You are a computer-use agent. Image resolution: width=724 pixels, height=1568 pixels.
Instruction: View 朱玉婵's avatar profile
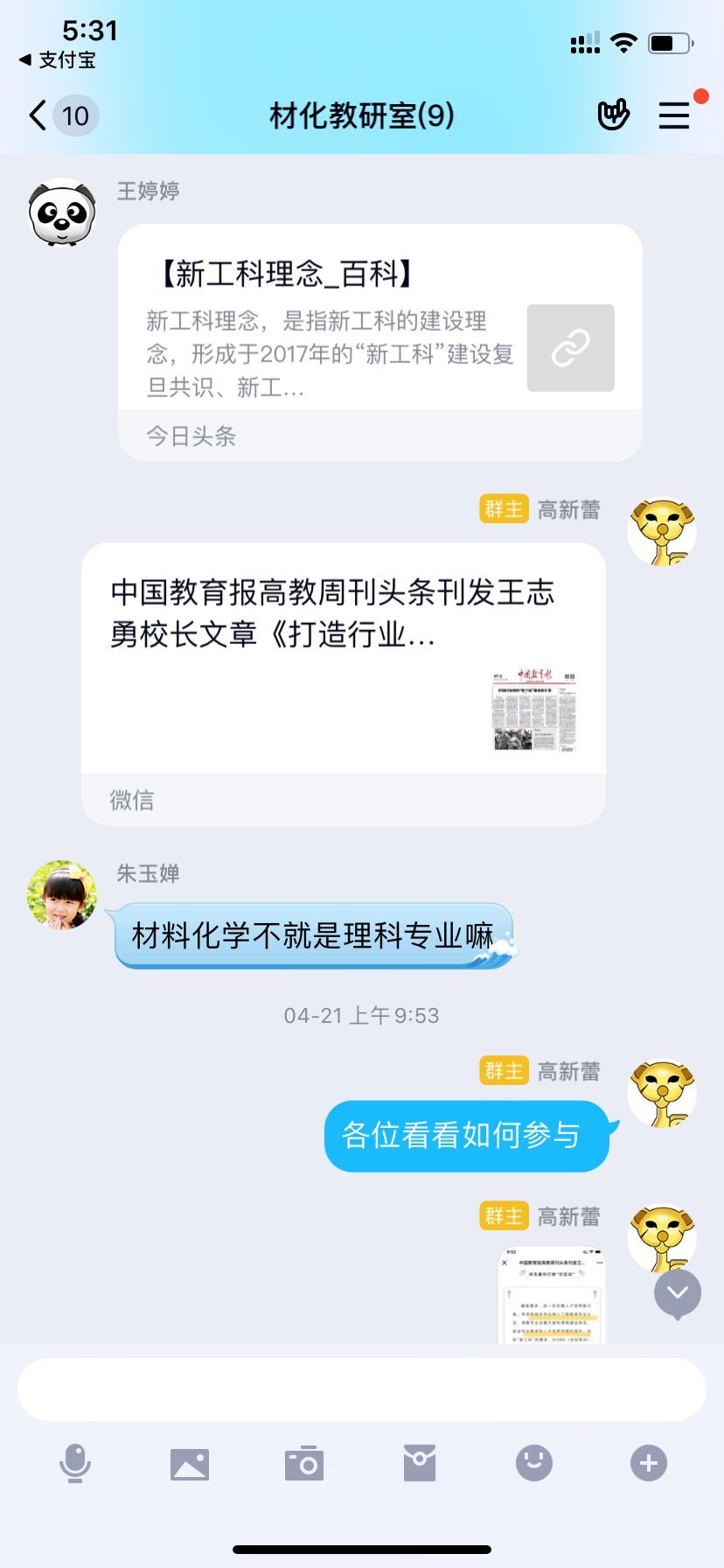(x=61, y=894)
